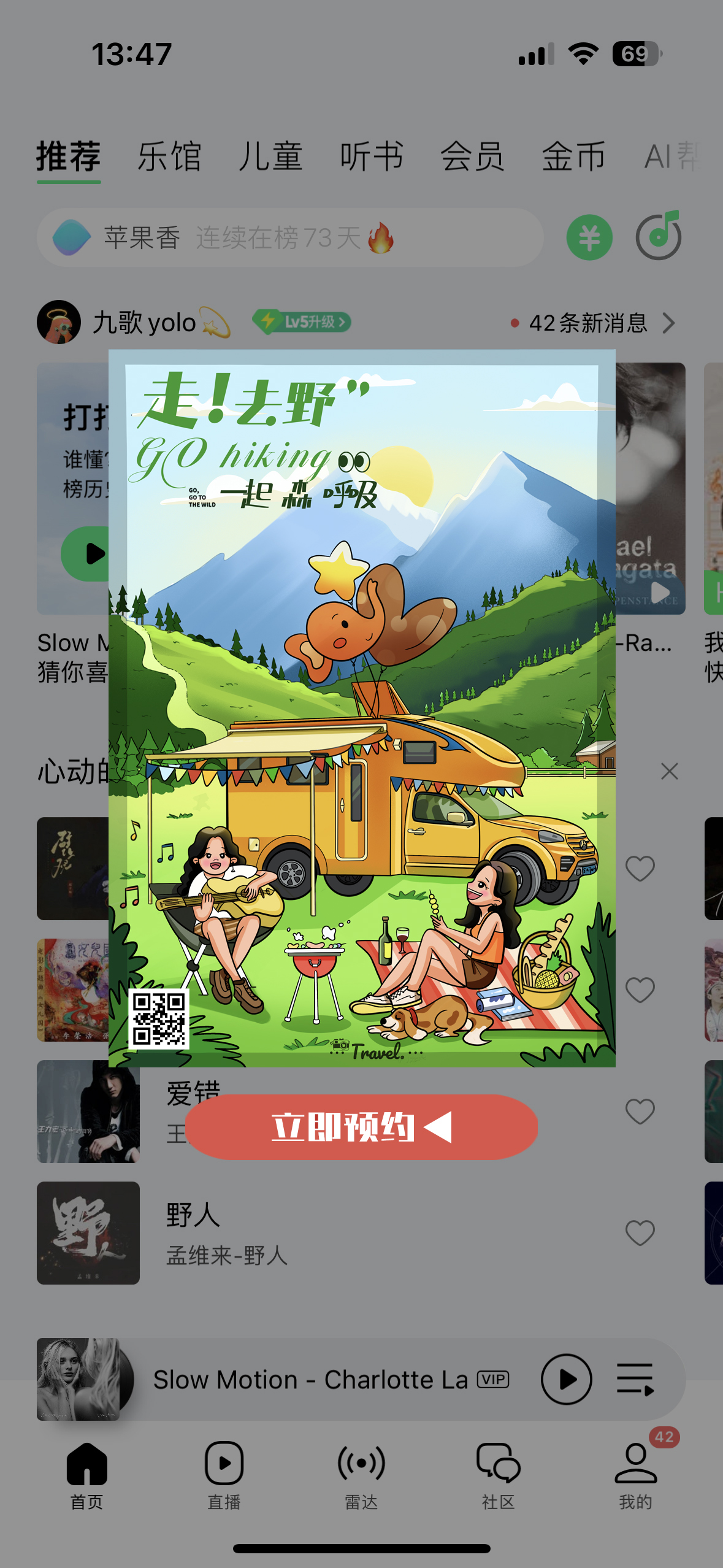This screenshot has height=1568, width=723.
Task: Go to the 直播 tab
Action: 224,1475
